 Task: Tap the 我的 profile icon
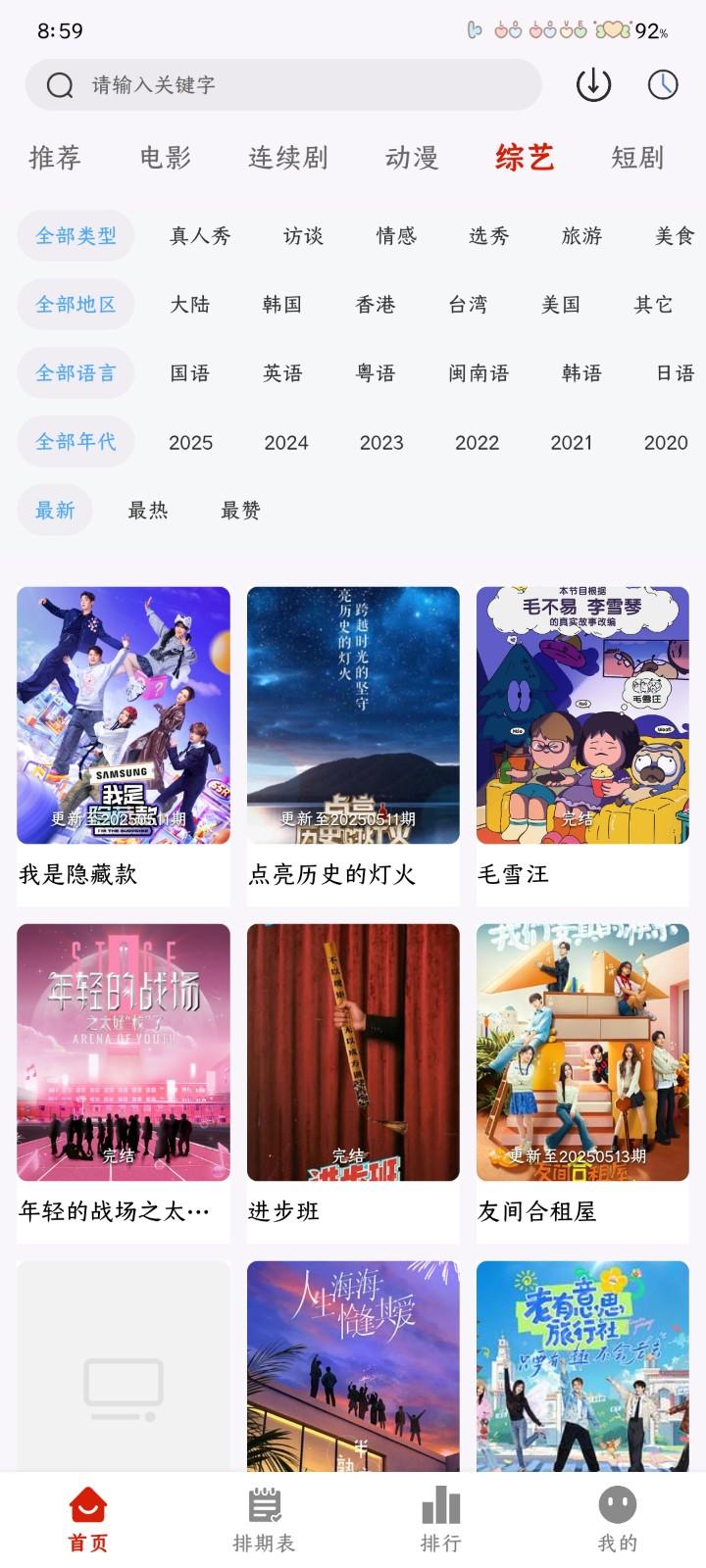615,1504
